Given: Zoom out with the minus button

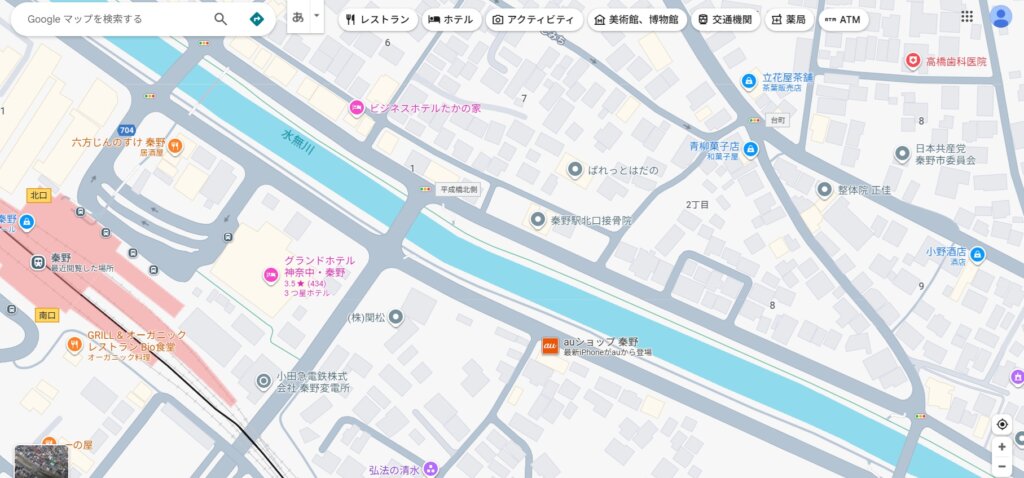Looking at the screenshot, I should [x=1002, y=467].
